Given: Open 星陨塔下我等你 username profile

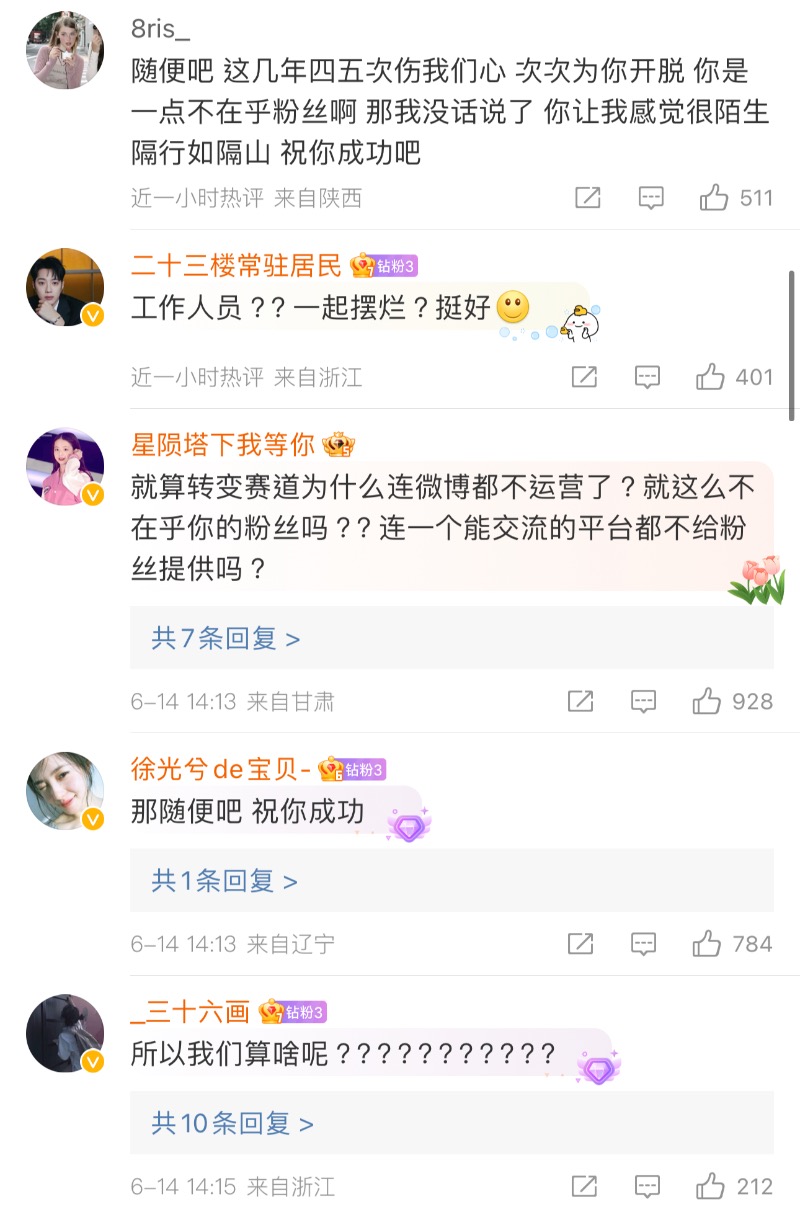Looking at the screenshot, I should tap(222, 444).
